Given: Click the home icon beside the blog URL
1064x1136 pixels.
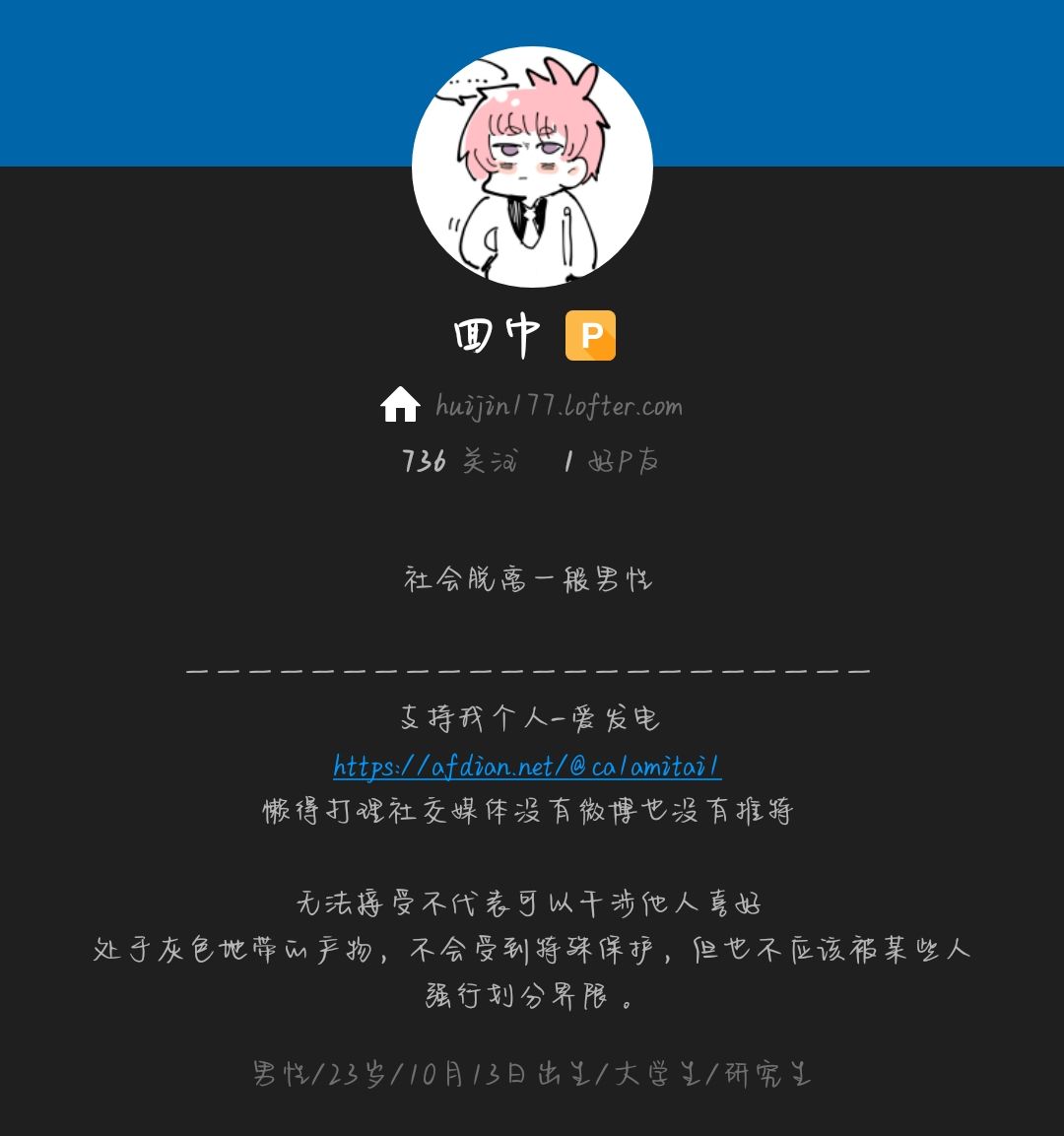Looking at the screenshot, I should (401, 404).
